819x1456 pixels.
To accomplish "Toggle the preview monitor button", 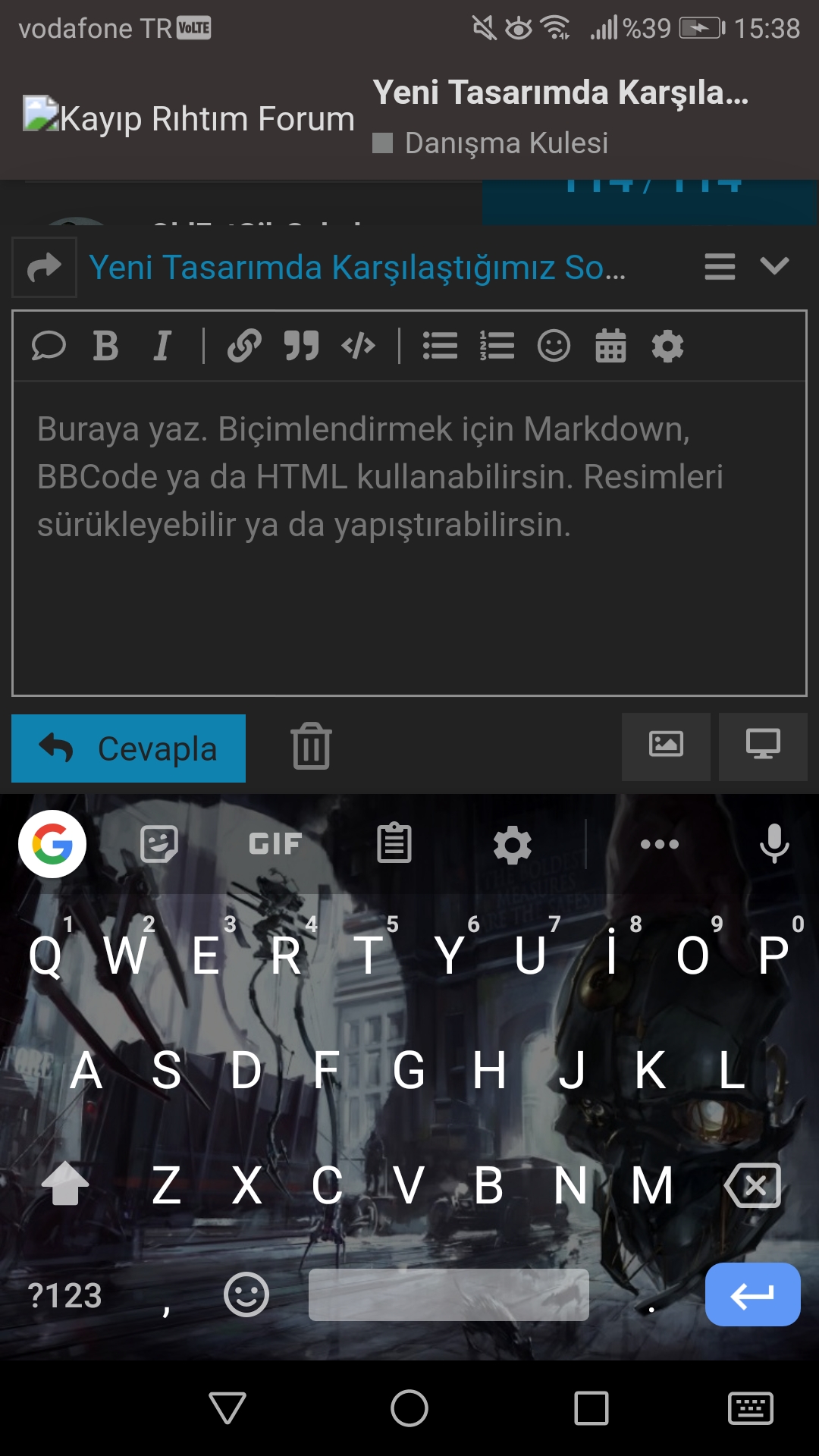I will (x=762, y=746).
